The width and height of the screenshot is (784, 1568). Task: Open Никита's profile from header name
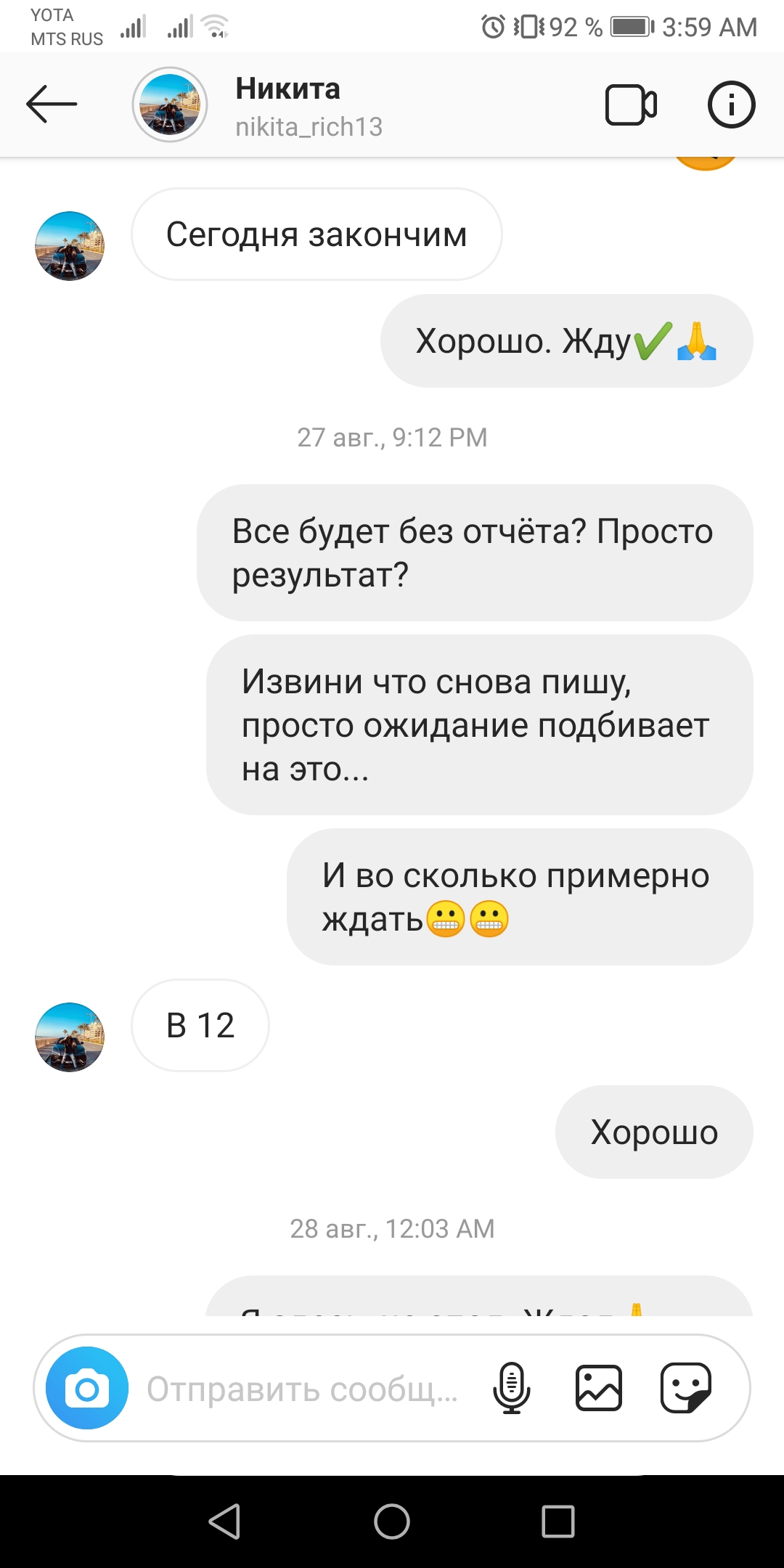[287, 89]
